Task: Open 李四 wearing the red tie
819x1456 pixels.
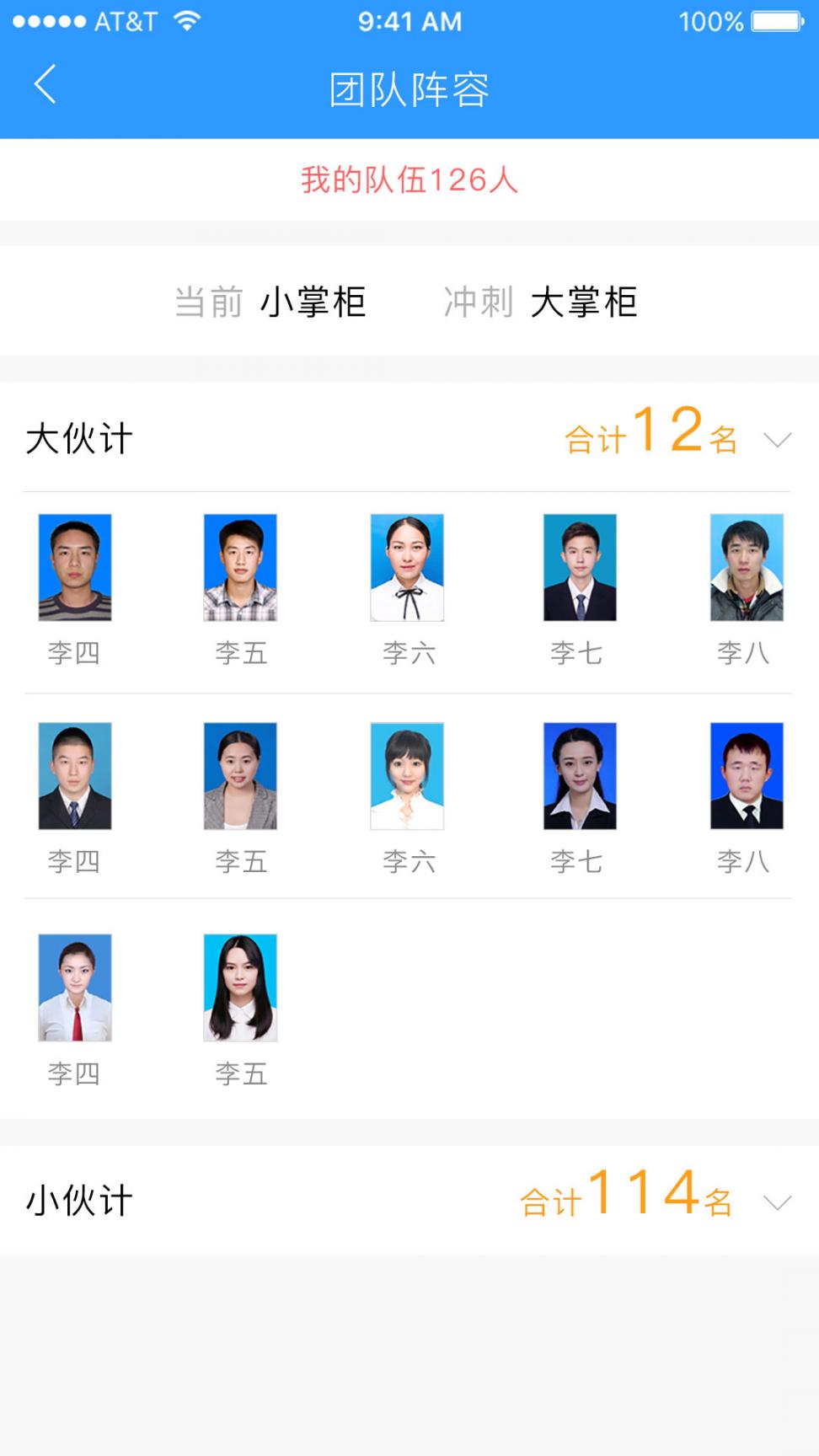Action: 75,988
